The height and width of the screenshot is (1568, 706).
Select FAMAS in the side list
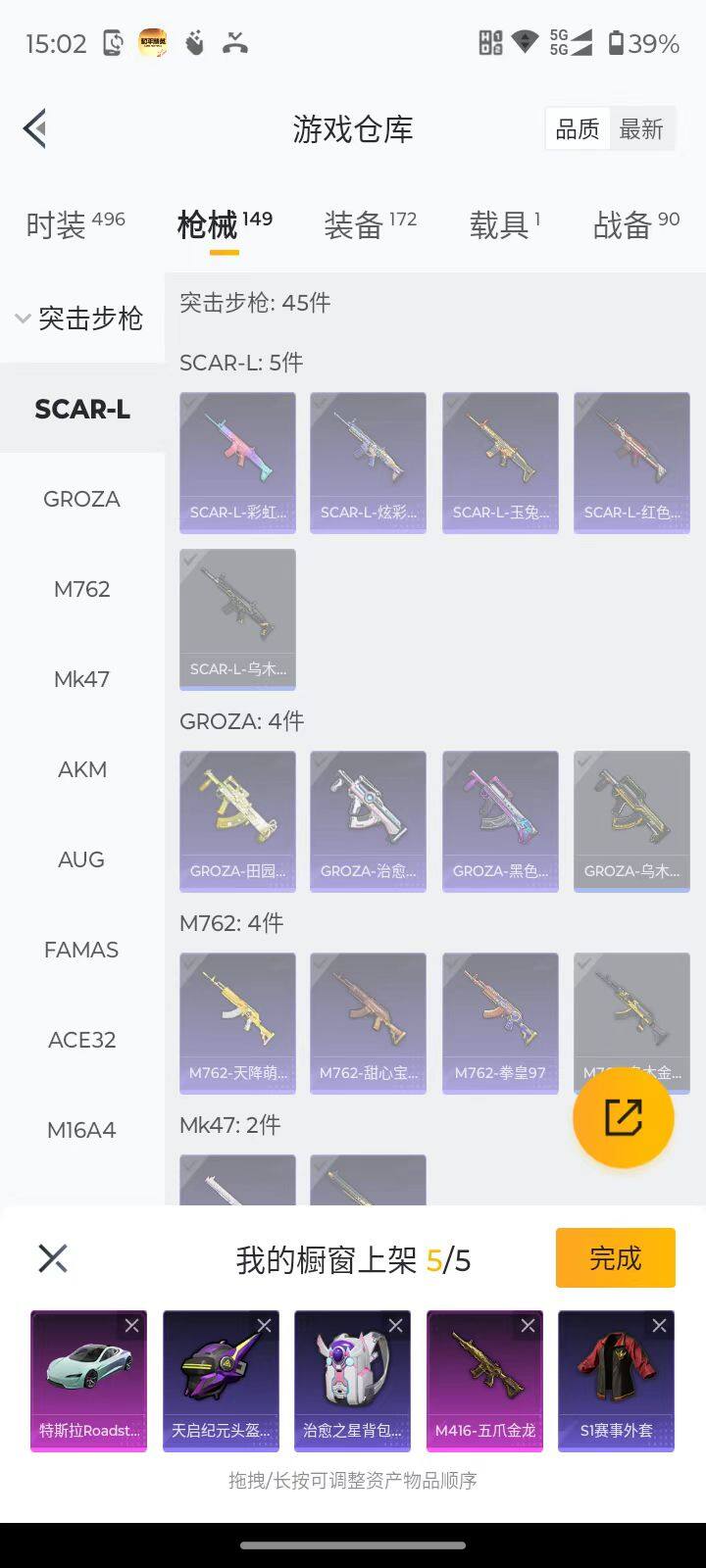point(81,950)
